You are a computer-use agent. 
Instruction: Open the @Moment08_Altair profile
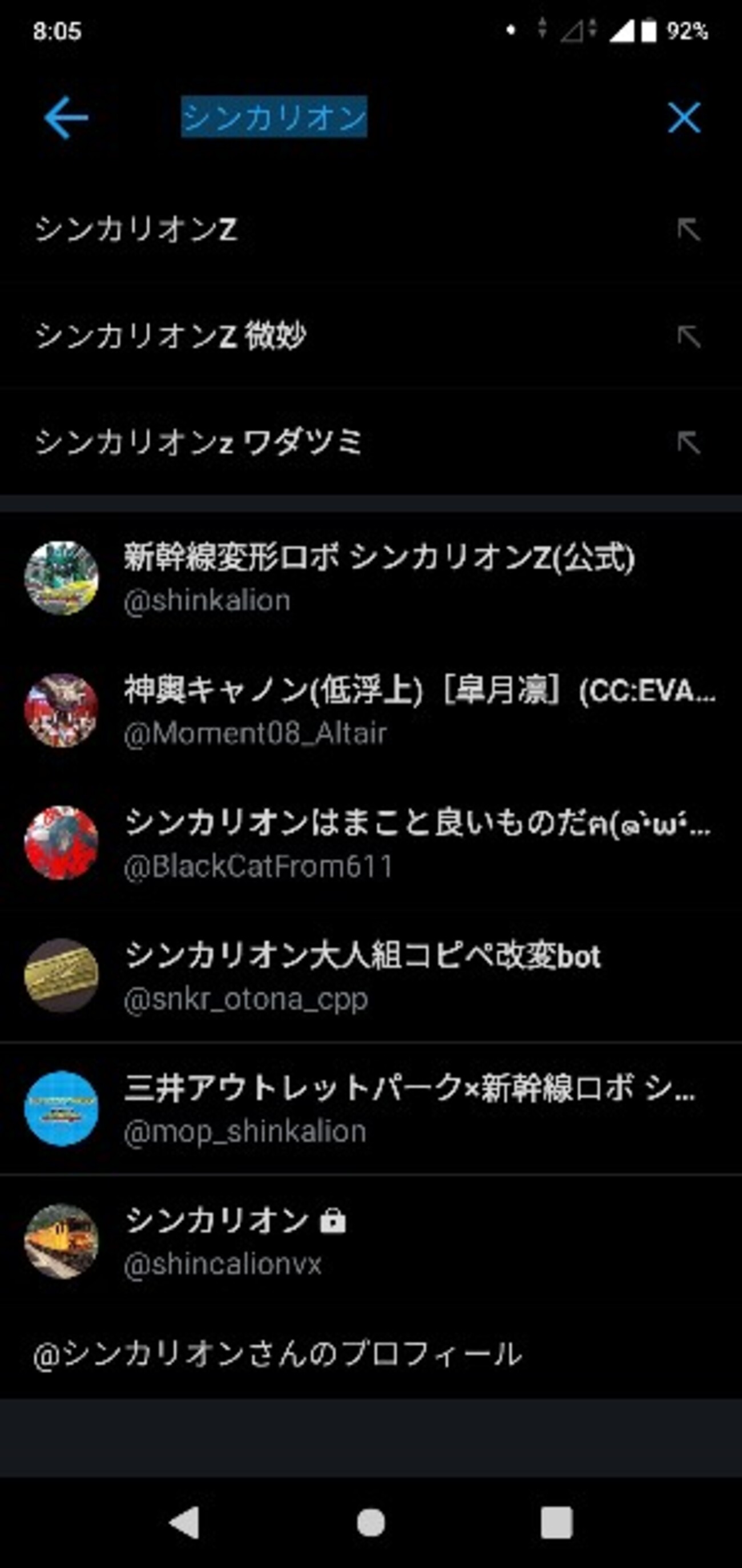pos(371,710)
